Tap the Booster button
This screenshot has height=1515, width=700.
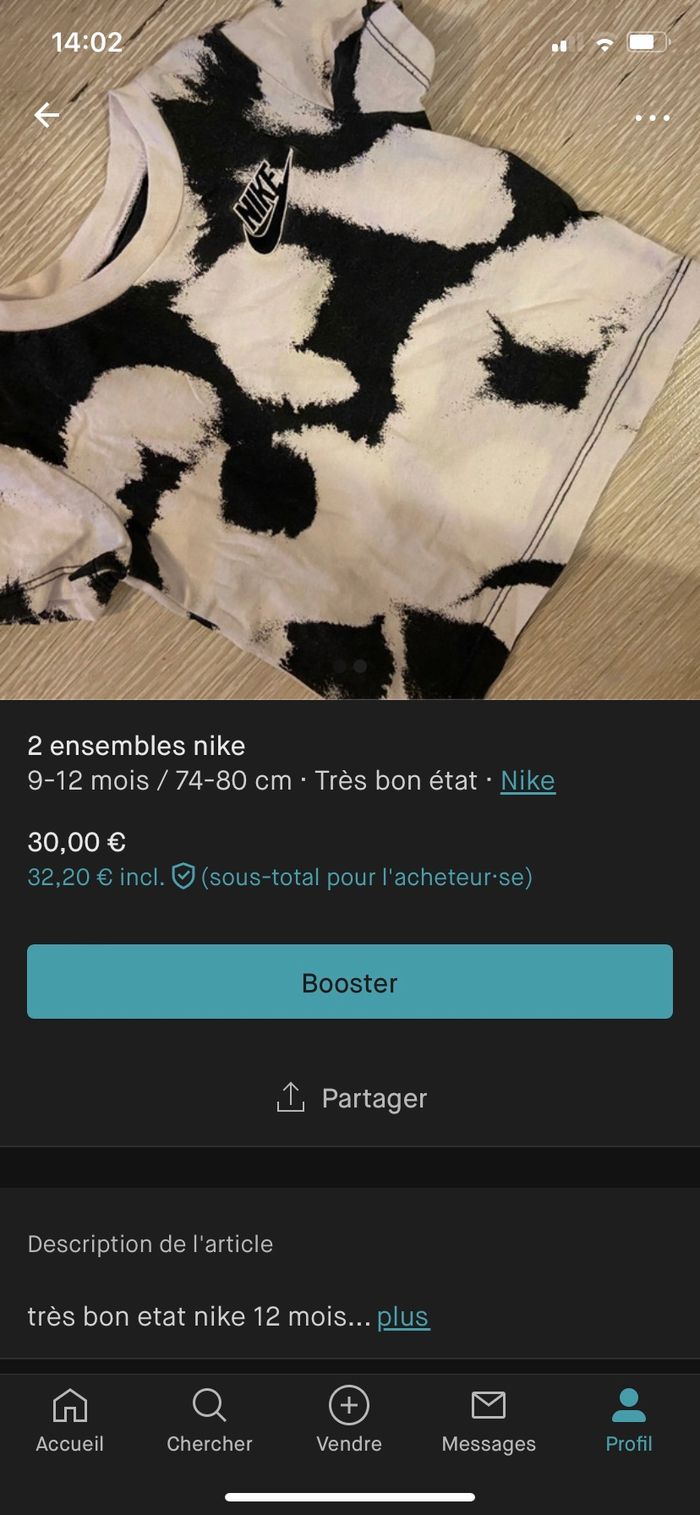pos(350,982)
